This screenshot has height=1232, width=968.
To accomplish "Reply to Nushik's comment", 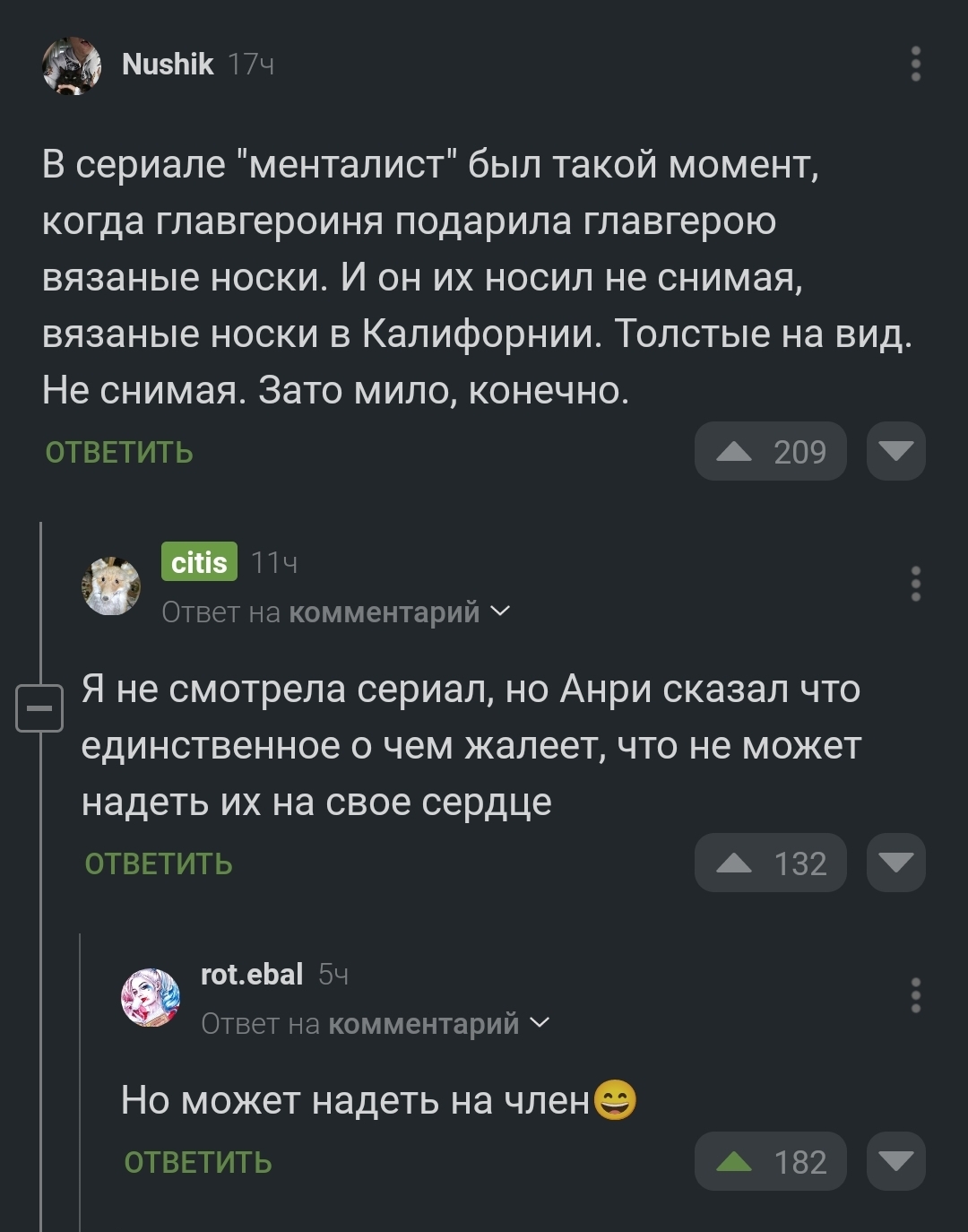I will coord(119,452).
